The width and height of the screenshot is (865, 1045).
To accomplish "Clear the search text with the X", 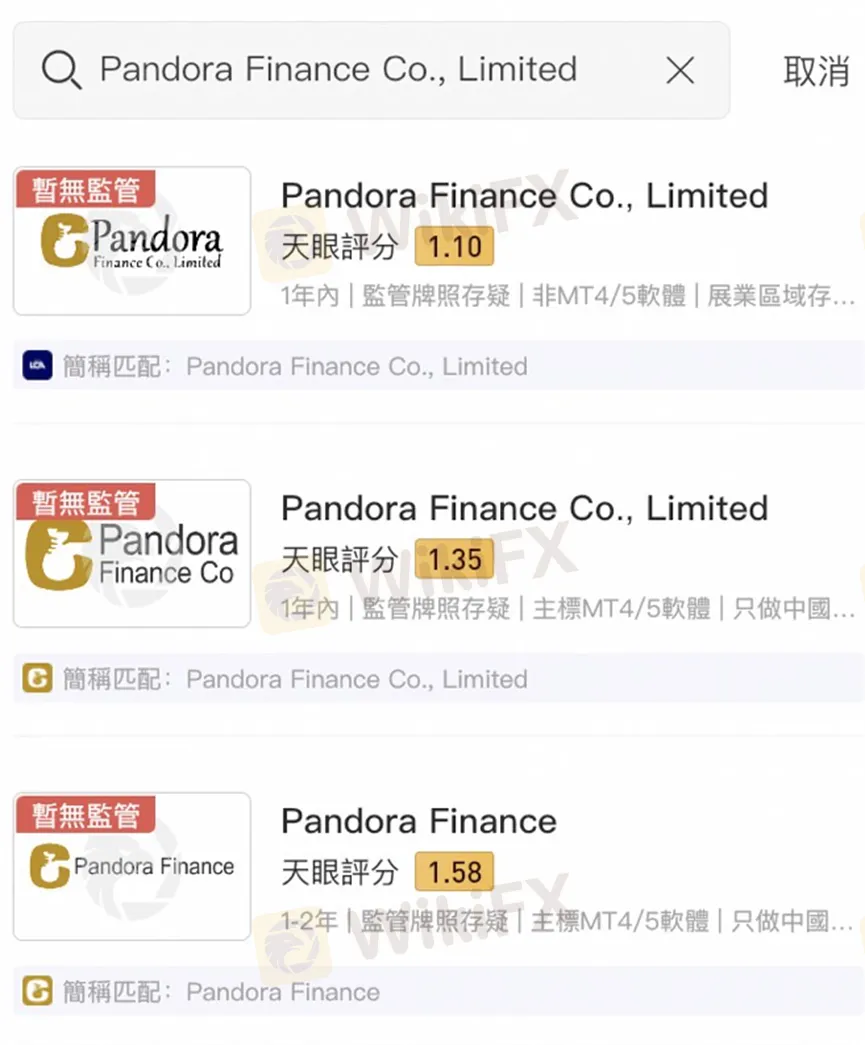I will tap(680, 70).
